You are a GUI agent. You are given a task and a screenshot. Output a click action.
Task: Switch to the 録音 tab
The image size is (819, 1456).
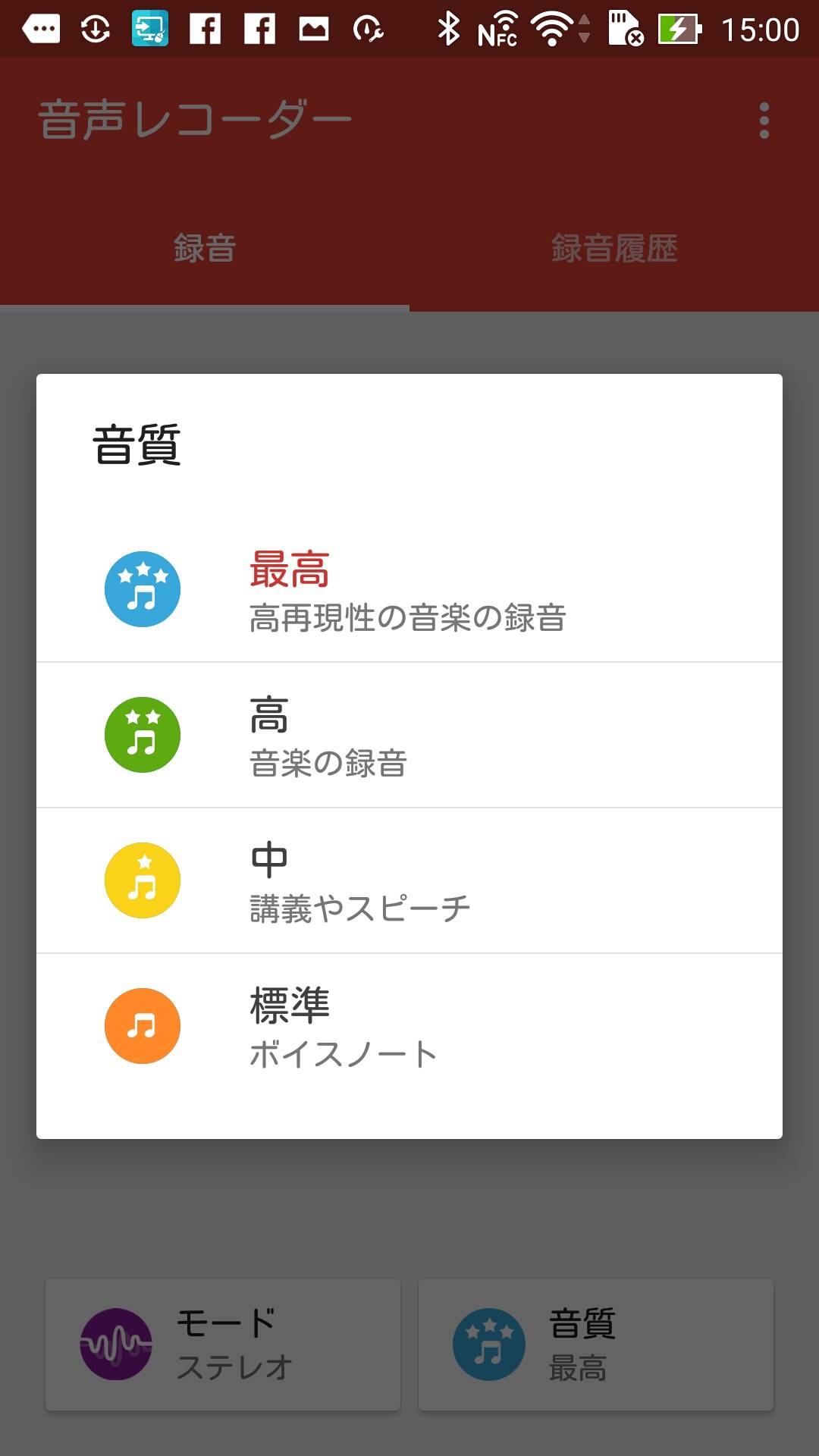click(x=205, y=248)
